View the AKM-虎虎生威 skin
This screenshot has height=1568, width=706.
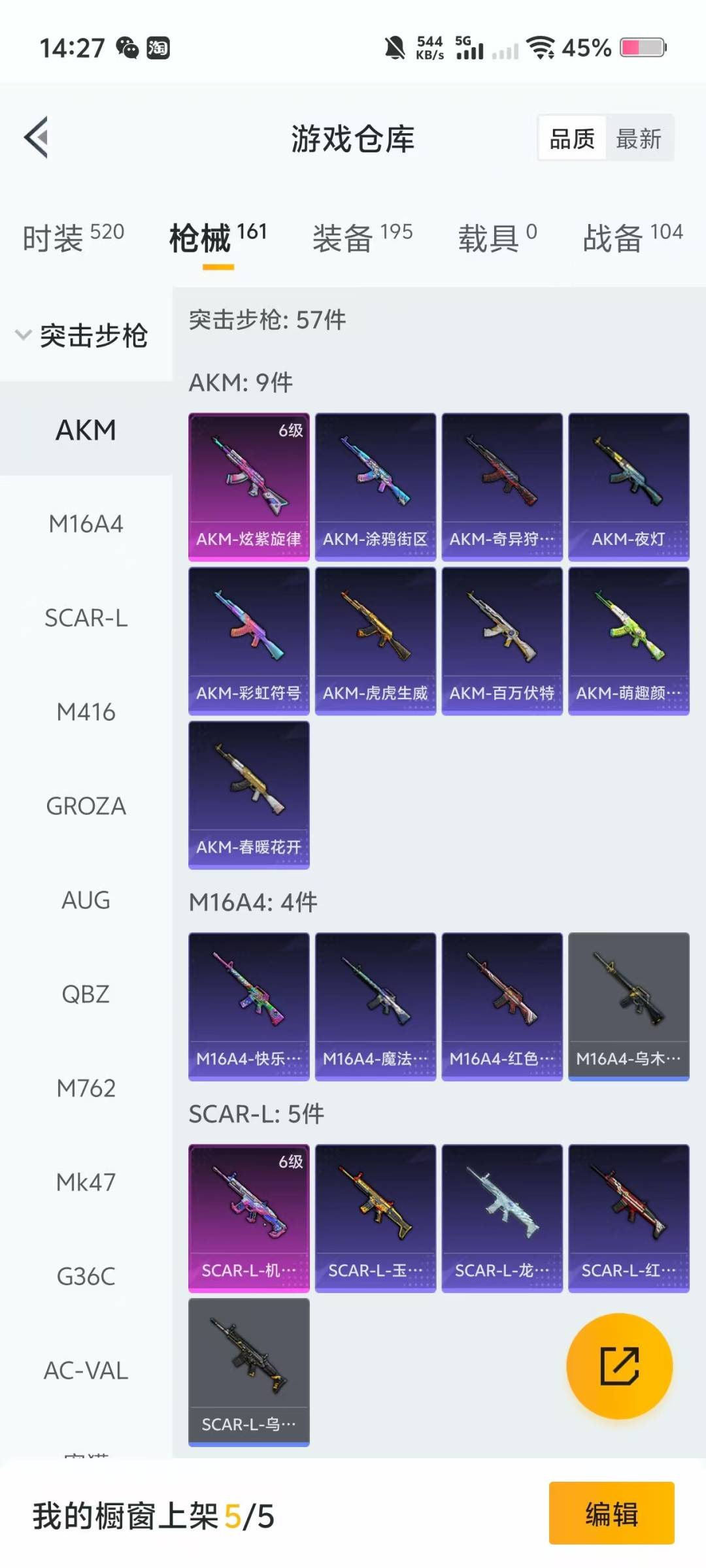click(375, 641)
